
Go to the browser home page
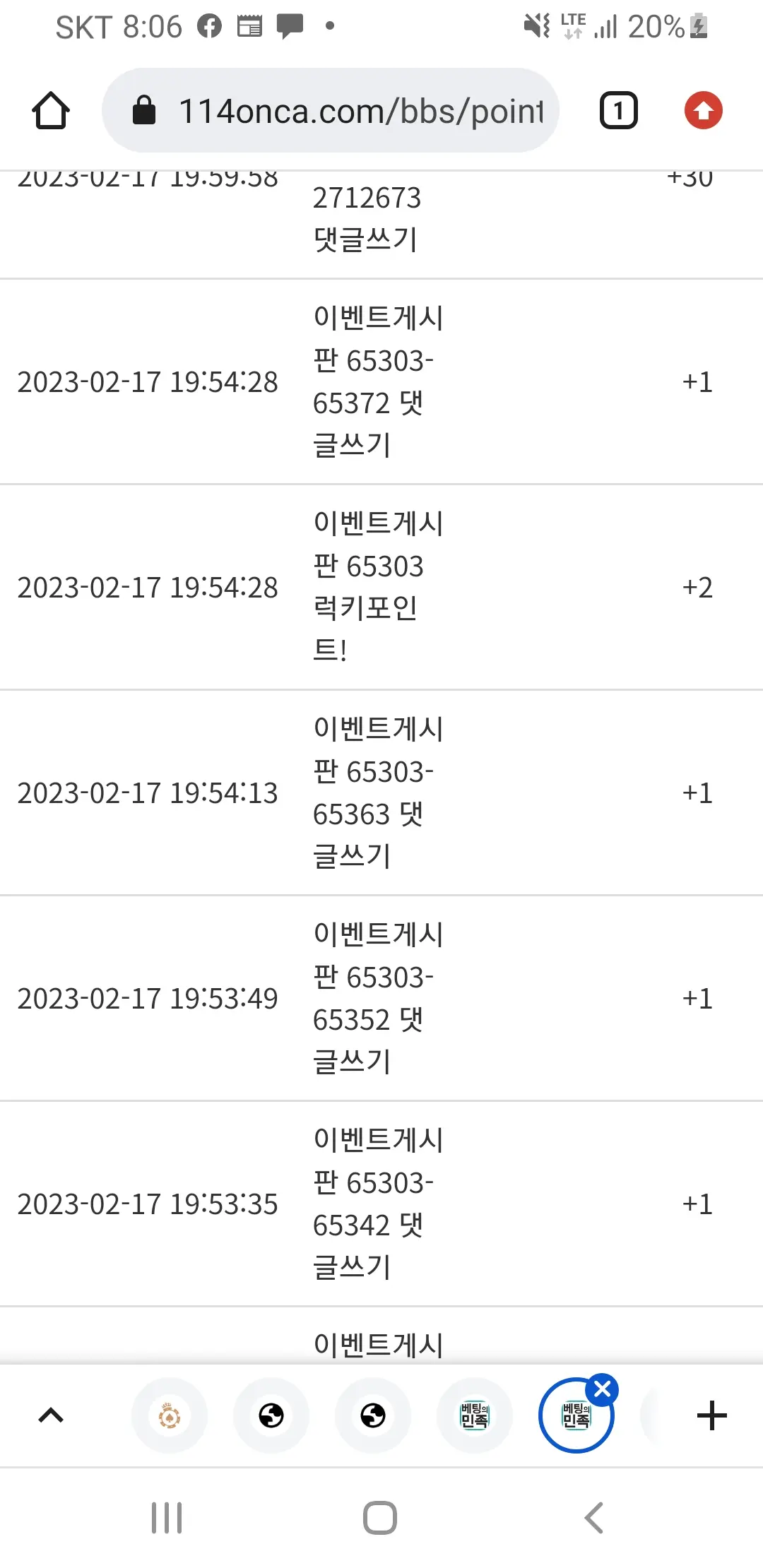pos(51,111)
